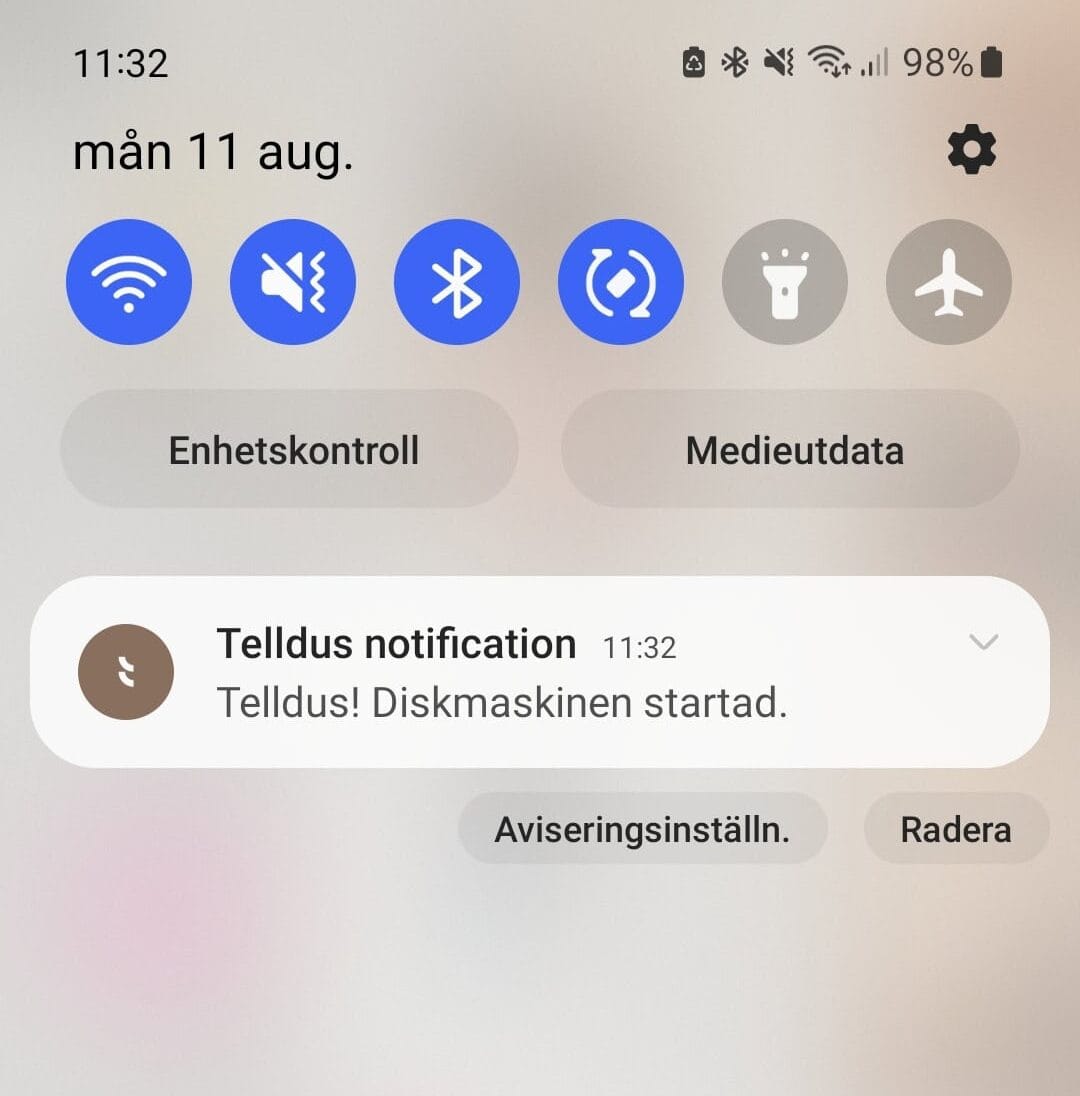Enable airplane mode

pos(949,282)
